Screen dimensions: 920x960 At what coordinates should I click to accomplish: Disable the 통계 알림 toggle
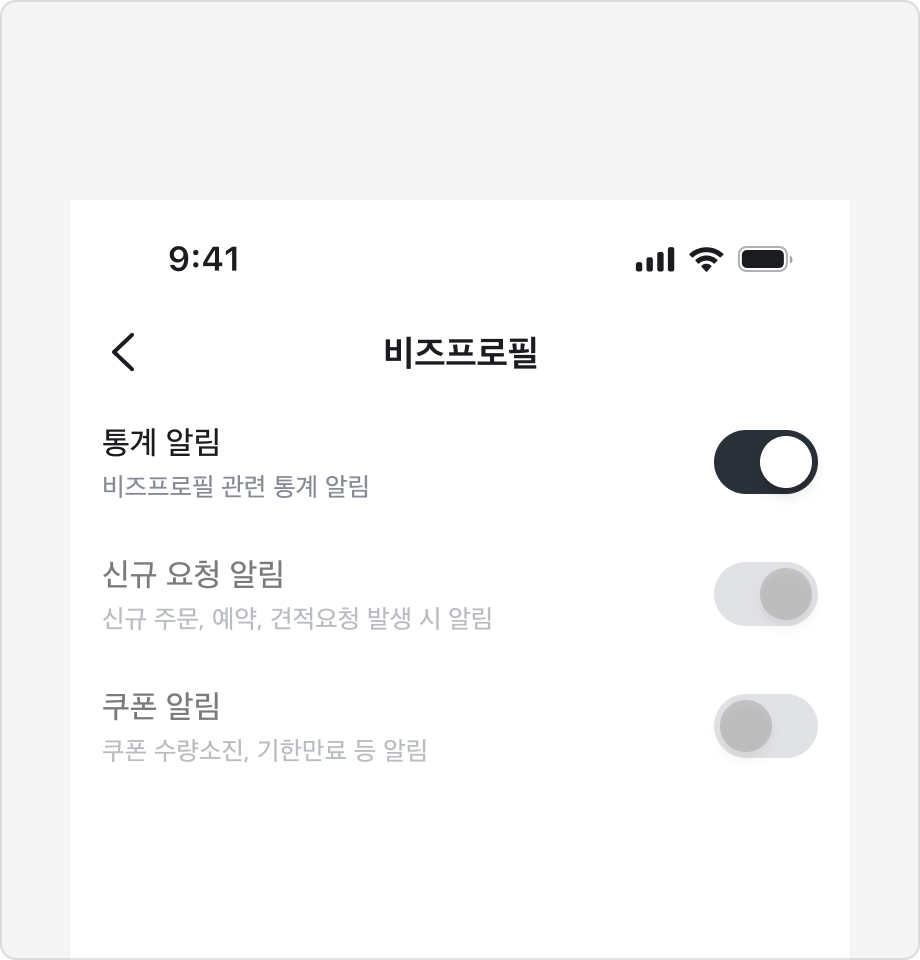(765, 463)
